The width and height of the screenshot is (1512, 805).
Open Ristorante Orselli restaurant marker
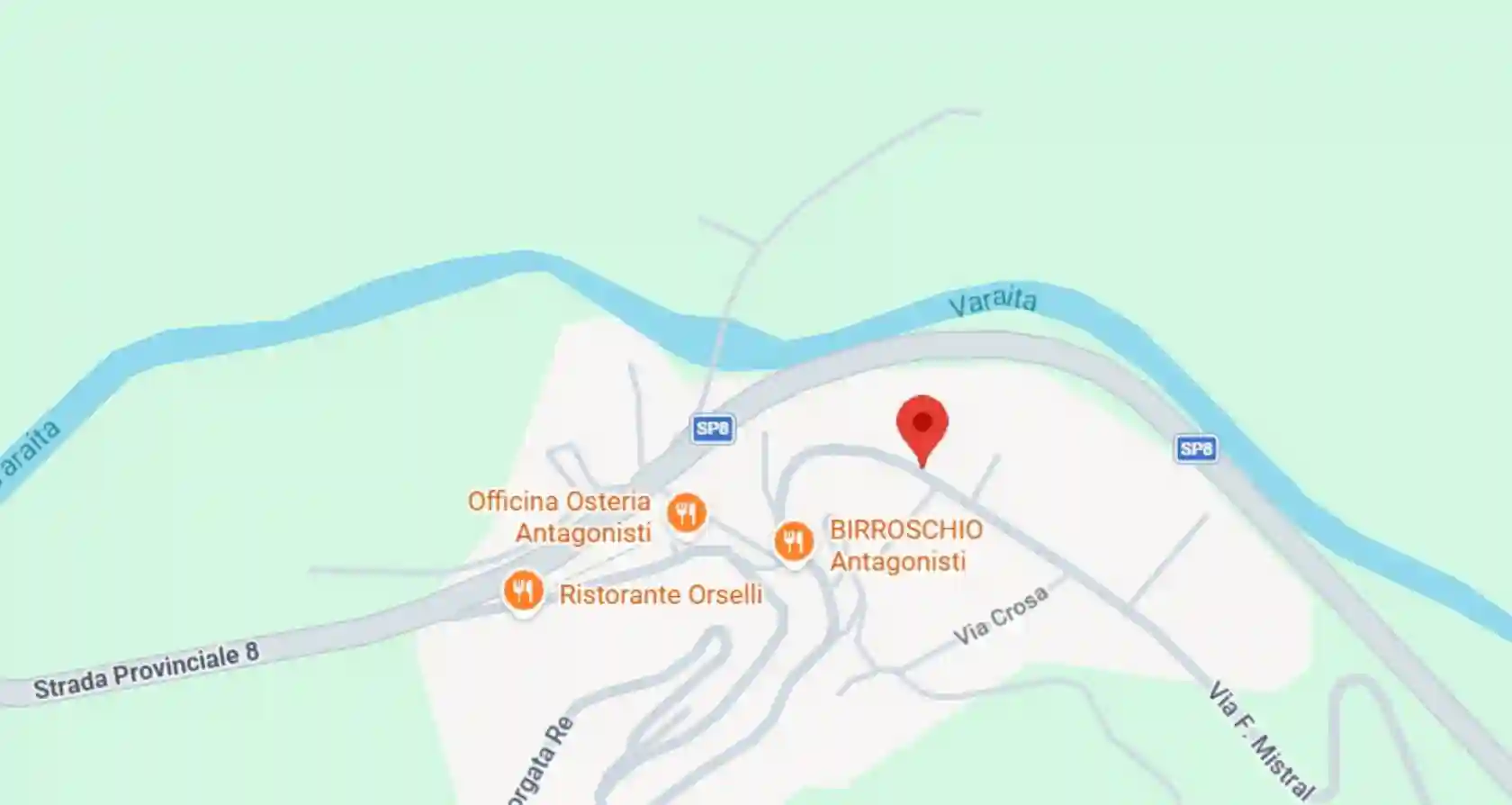pos(523,592)
